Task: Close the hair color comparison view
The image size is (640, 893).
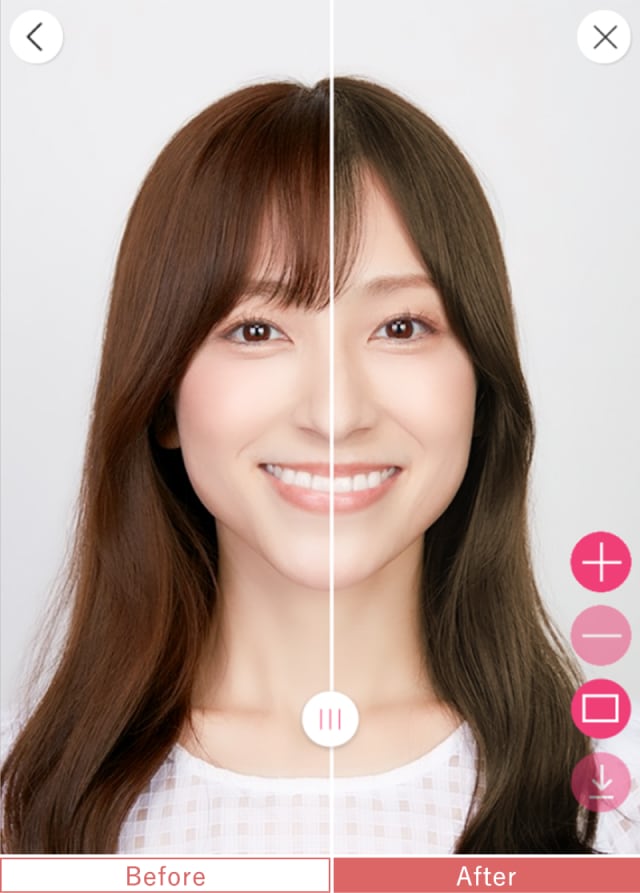Action: click(x=604, y=37)
